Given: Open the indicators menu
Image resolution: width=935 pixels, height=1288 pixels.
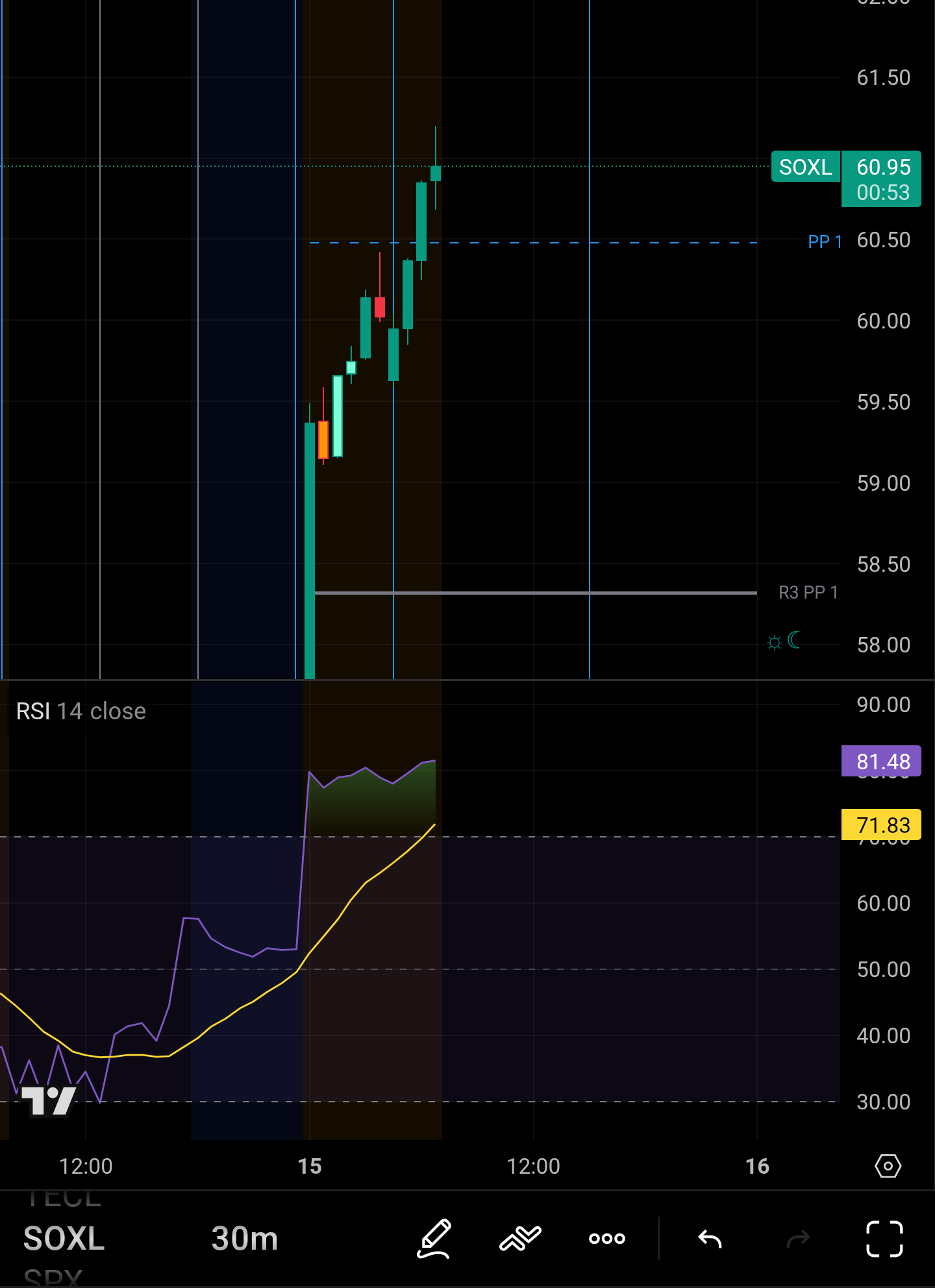Looking at the screenshot, I should pos(520,1239).
